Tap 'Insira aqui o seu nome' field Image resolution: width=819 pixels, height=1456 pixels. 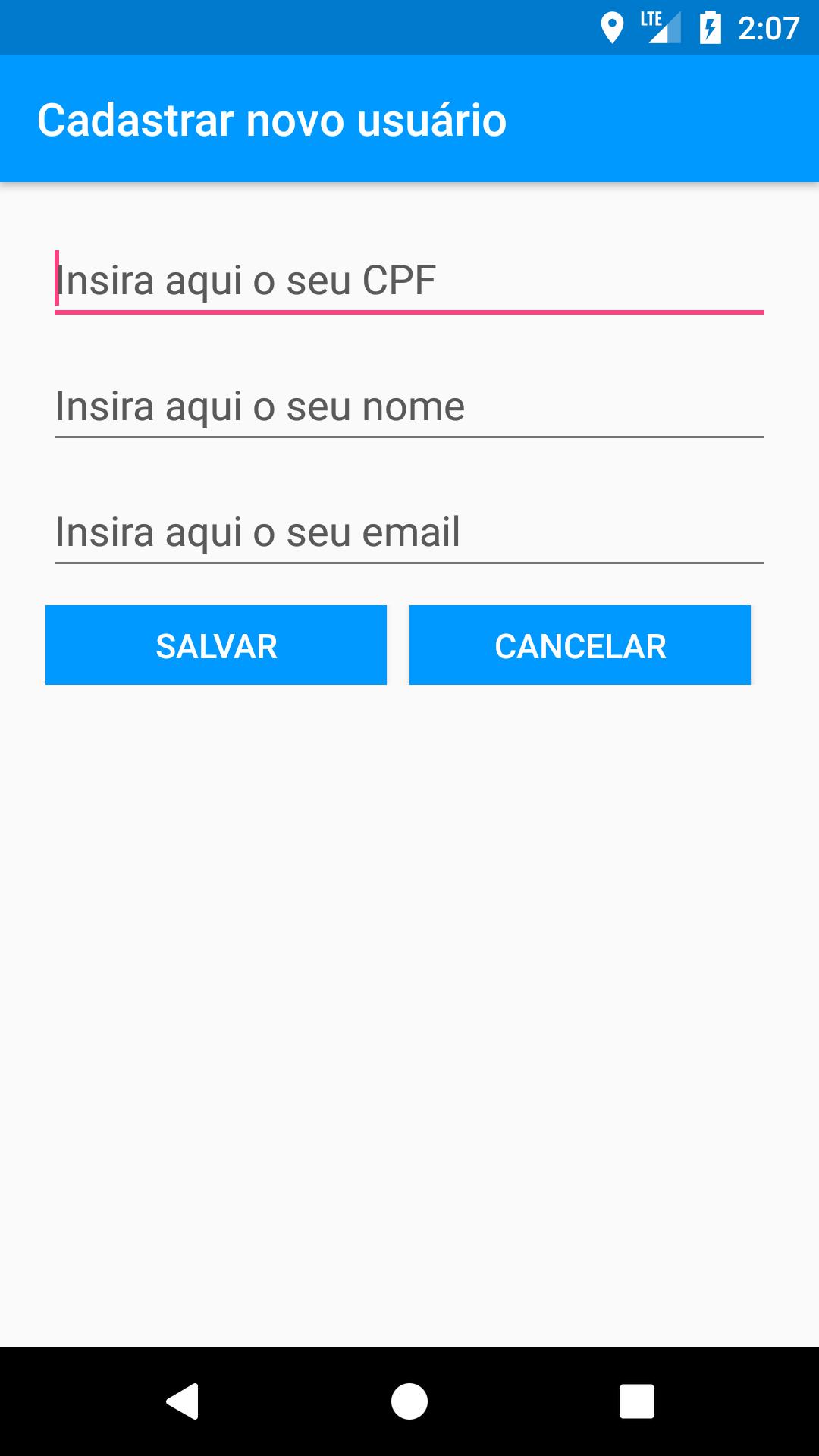409,406
